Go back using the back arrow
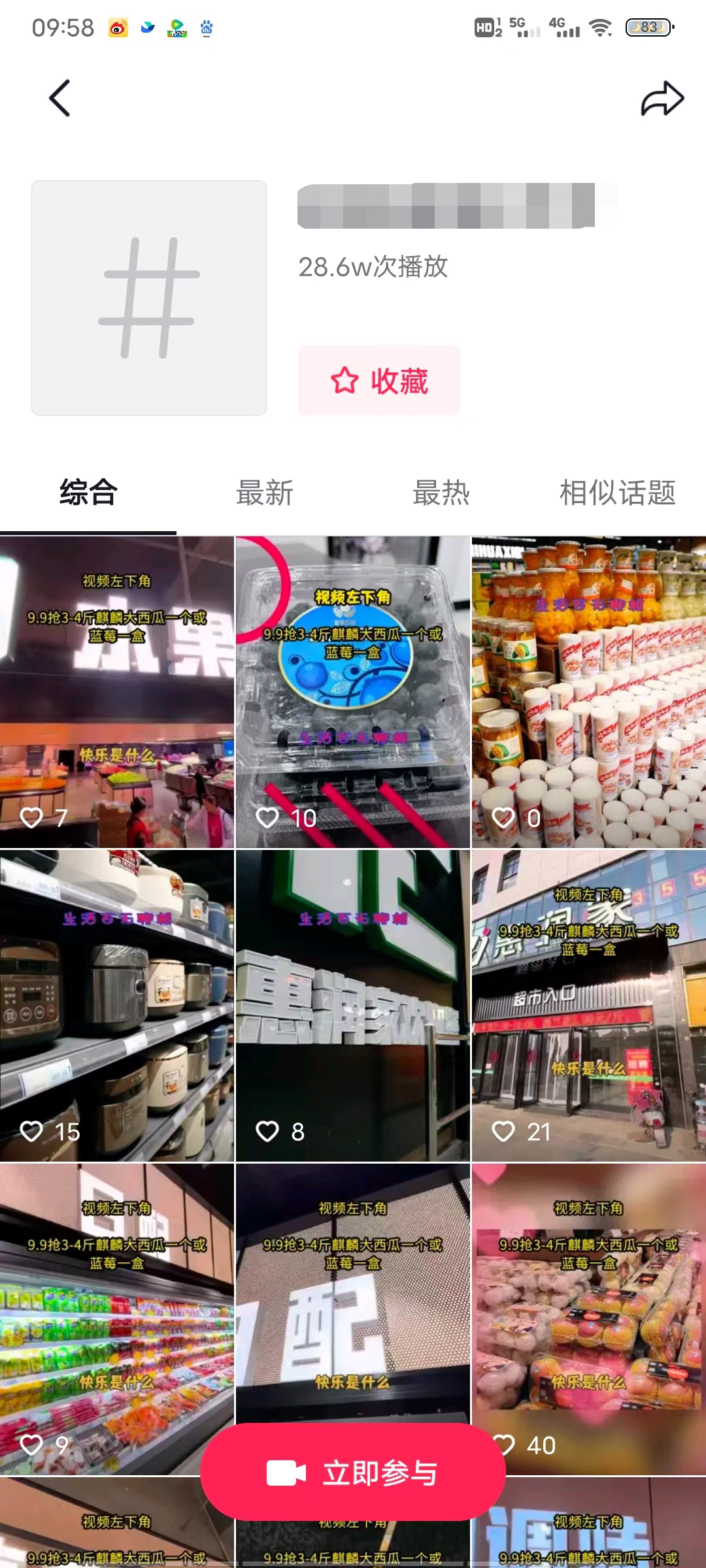 pyautogui.click(x=59, y=98)
